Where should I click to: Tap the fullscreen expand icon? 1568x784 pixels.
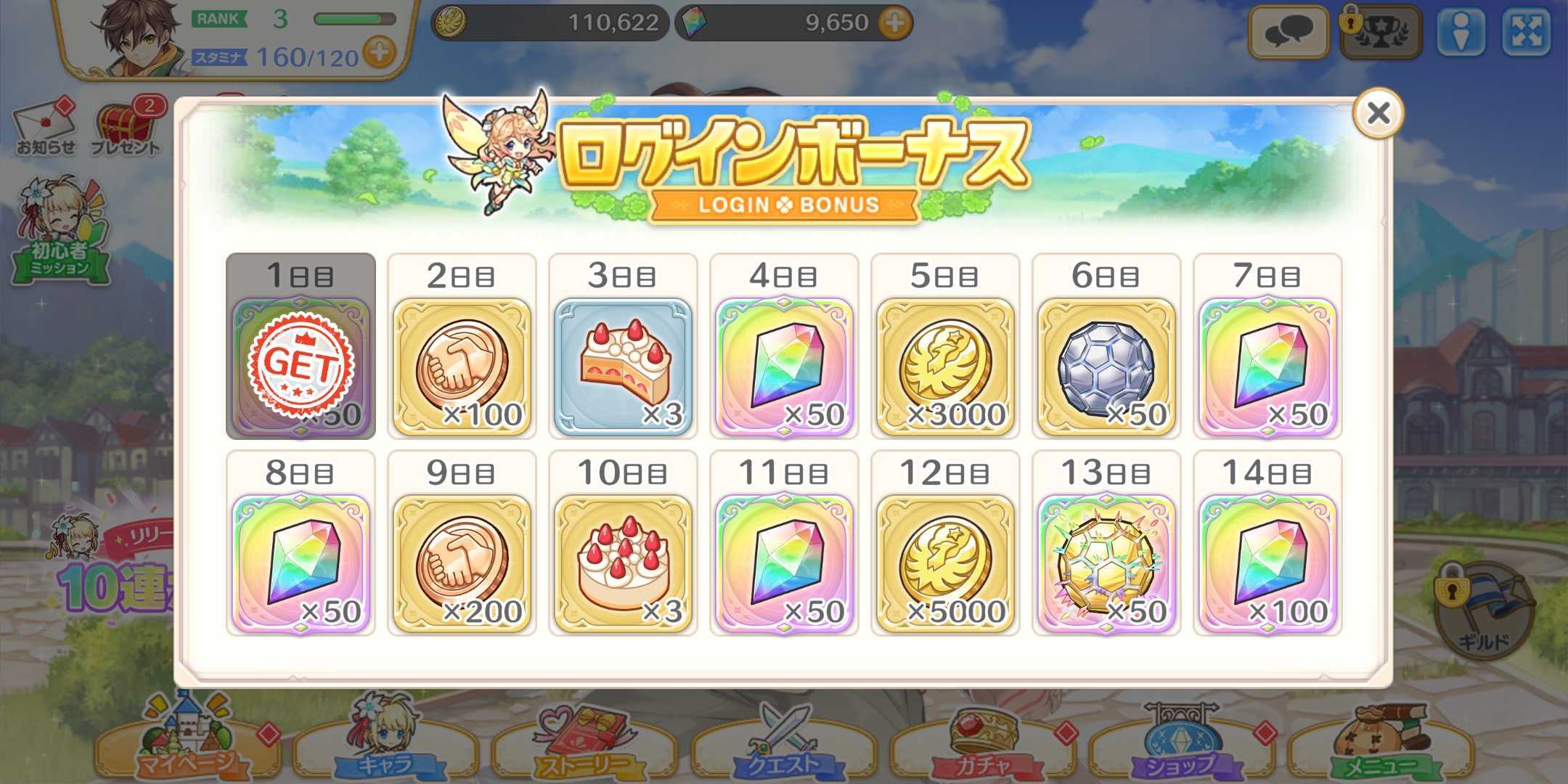(x=1525, y=31)
